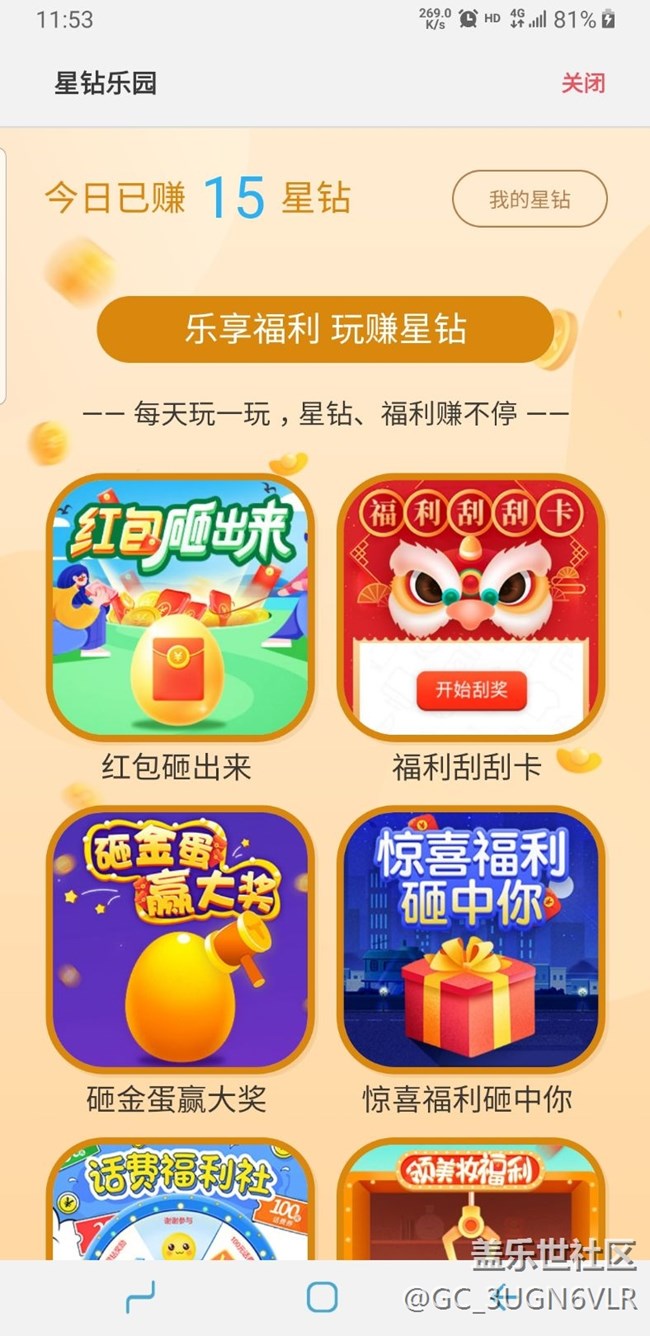This screenshot has width=650, height=1336.
Task: Tap 关闭 to close the page
Action: point(582,83)
